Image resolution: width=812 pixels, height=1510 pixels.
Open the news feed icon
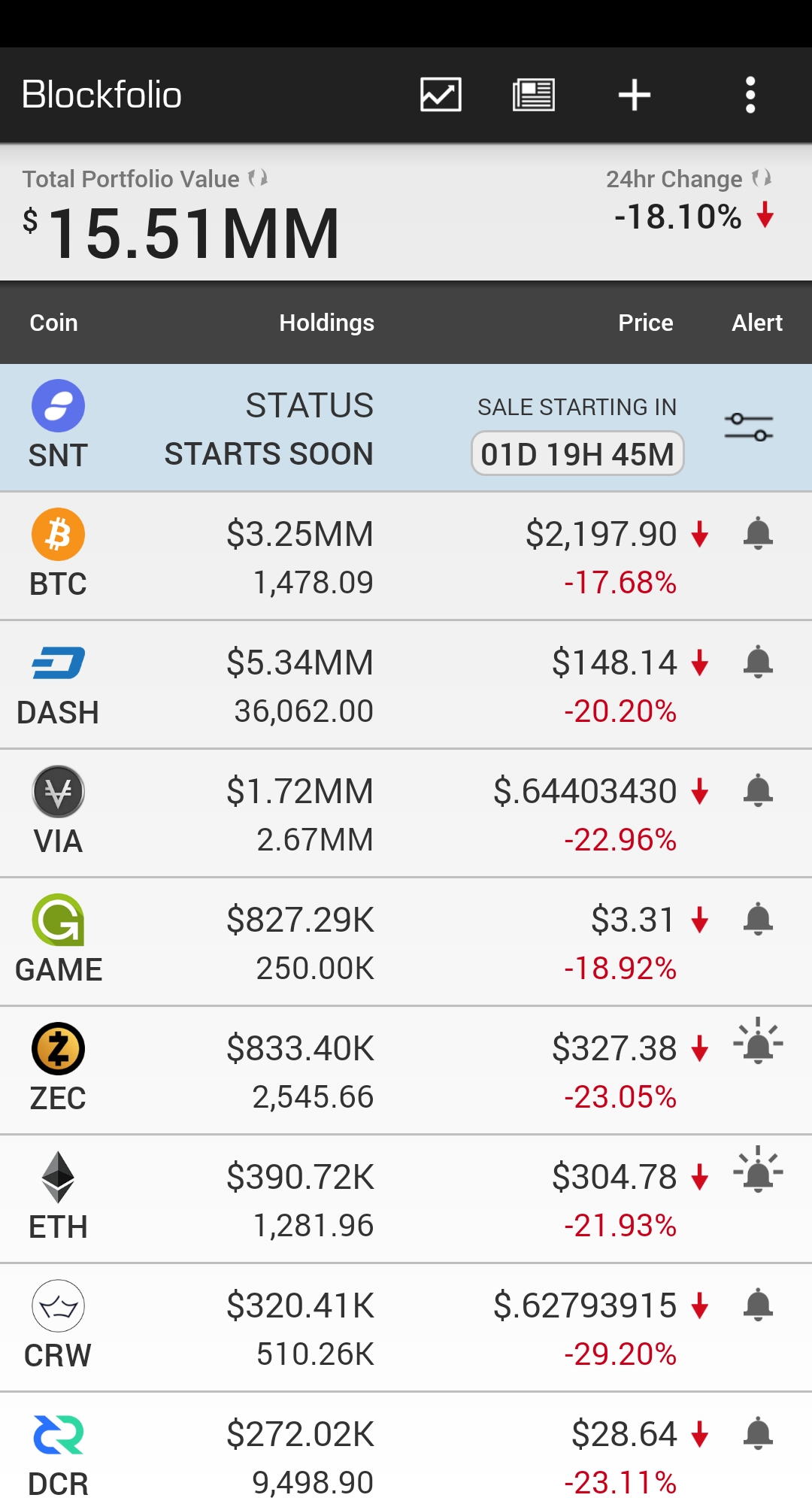[534, 95]
